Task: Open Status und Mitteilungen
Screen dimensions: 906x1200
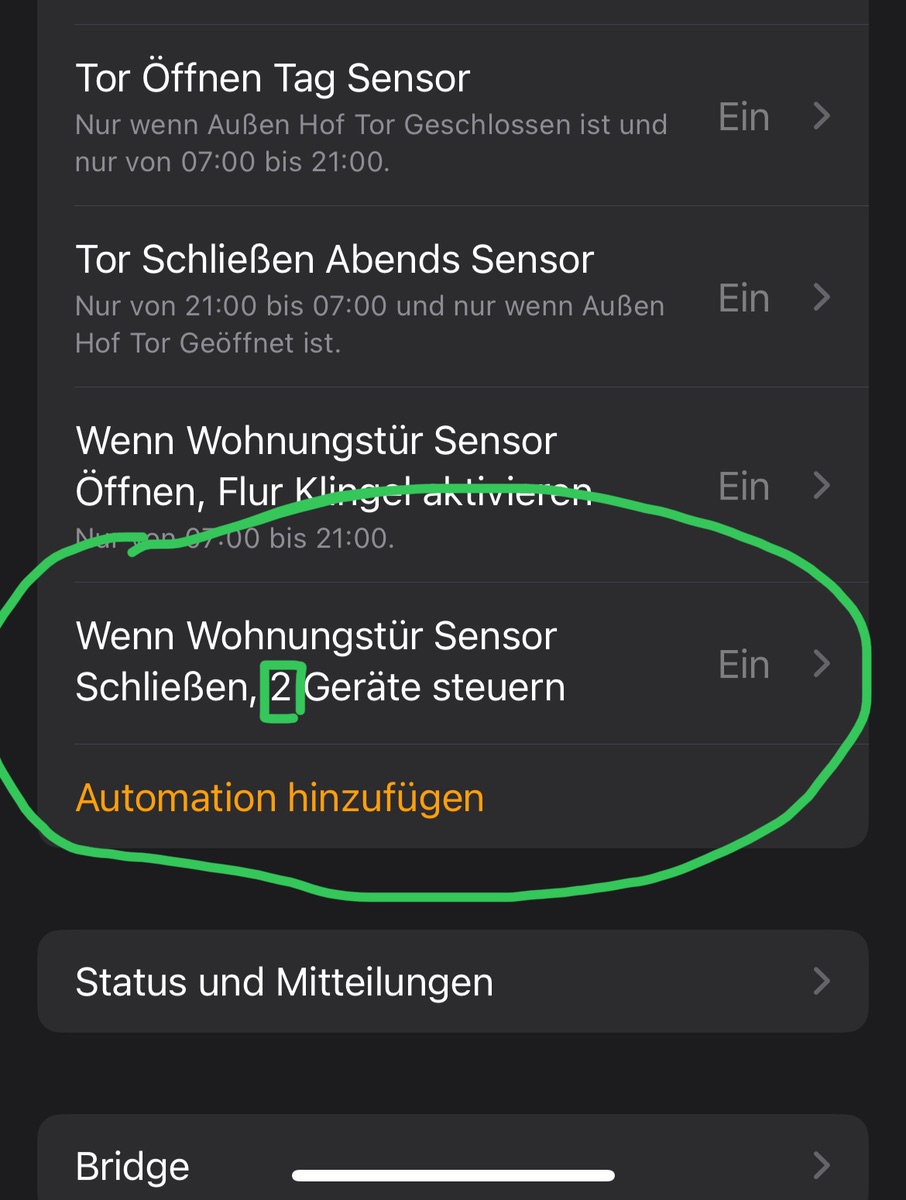Action: 452,982
